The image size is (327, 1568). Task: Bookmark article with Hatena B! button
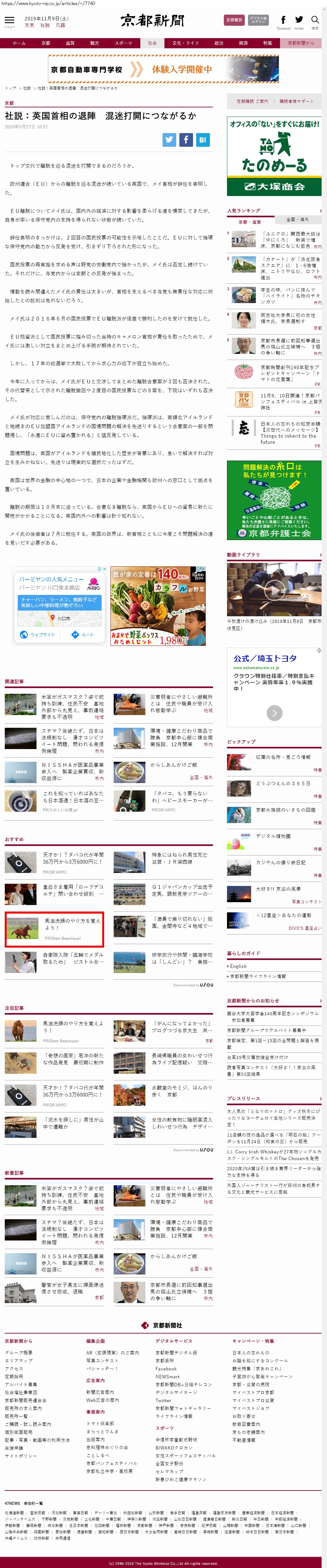[203, 139]
